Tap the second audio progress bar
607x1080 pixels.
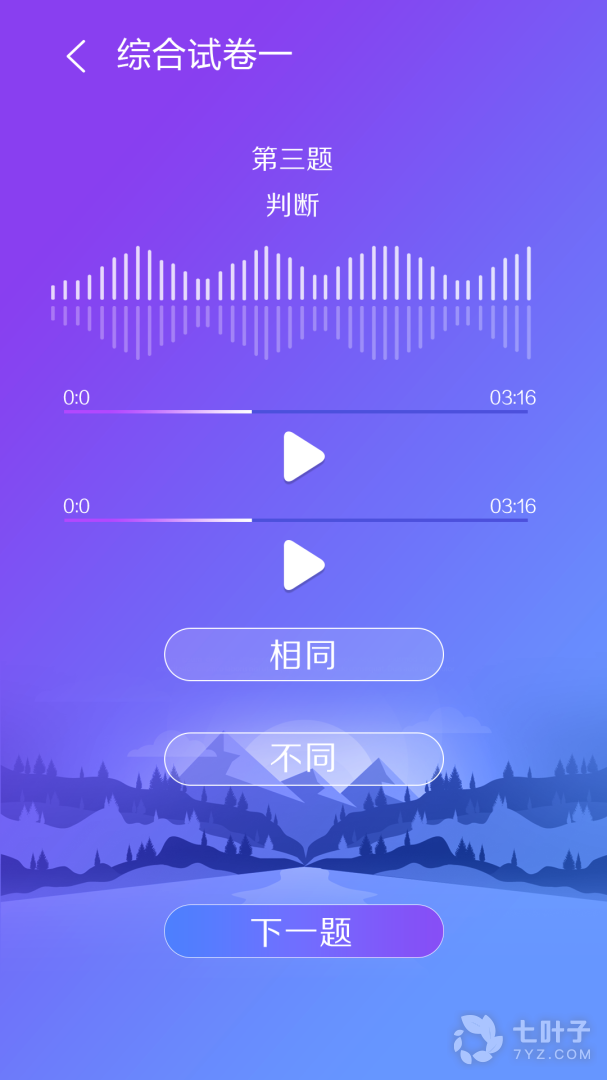(296, 519)
